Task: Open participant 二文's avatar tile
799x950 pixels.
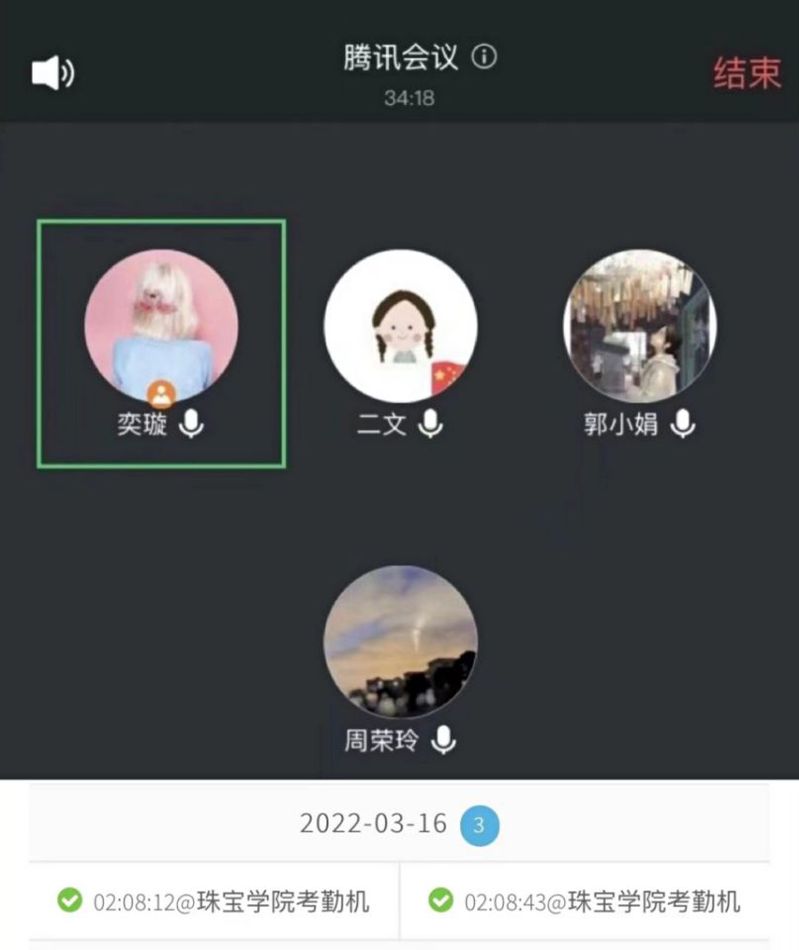Action: pos(400,327)
